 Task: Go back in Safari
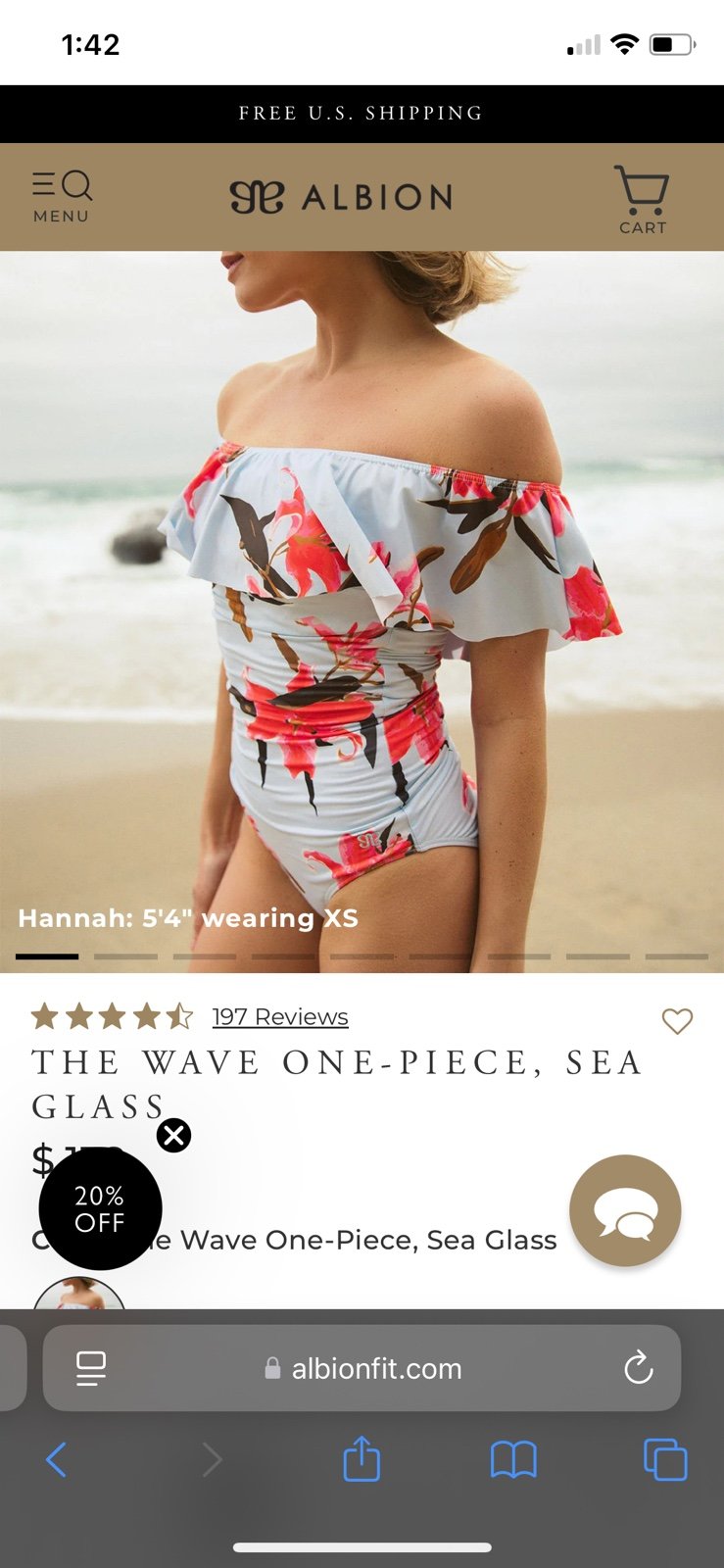(57, 1460)
